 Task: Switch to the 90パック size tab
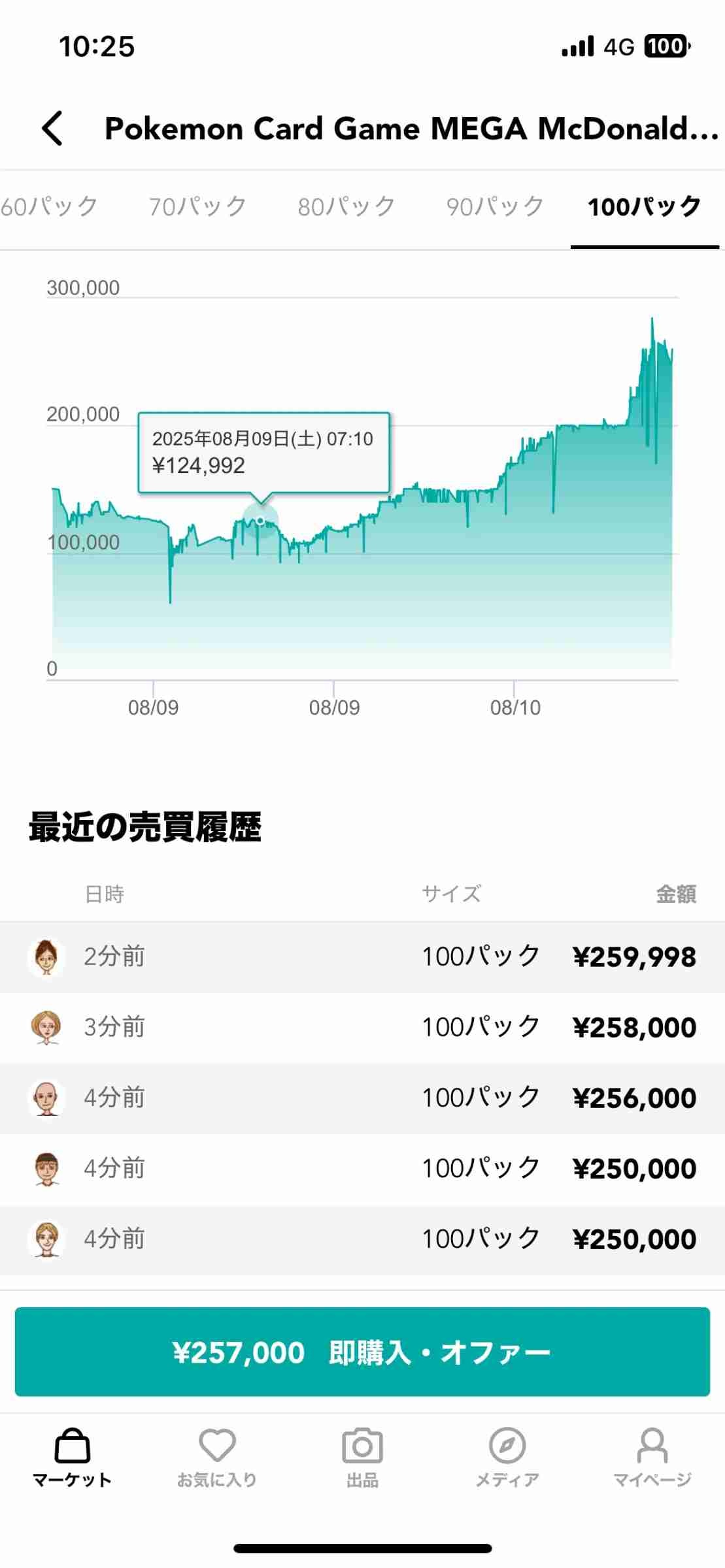tap(495, 206)
